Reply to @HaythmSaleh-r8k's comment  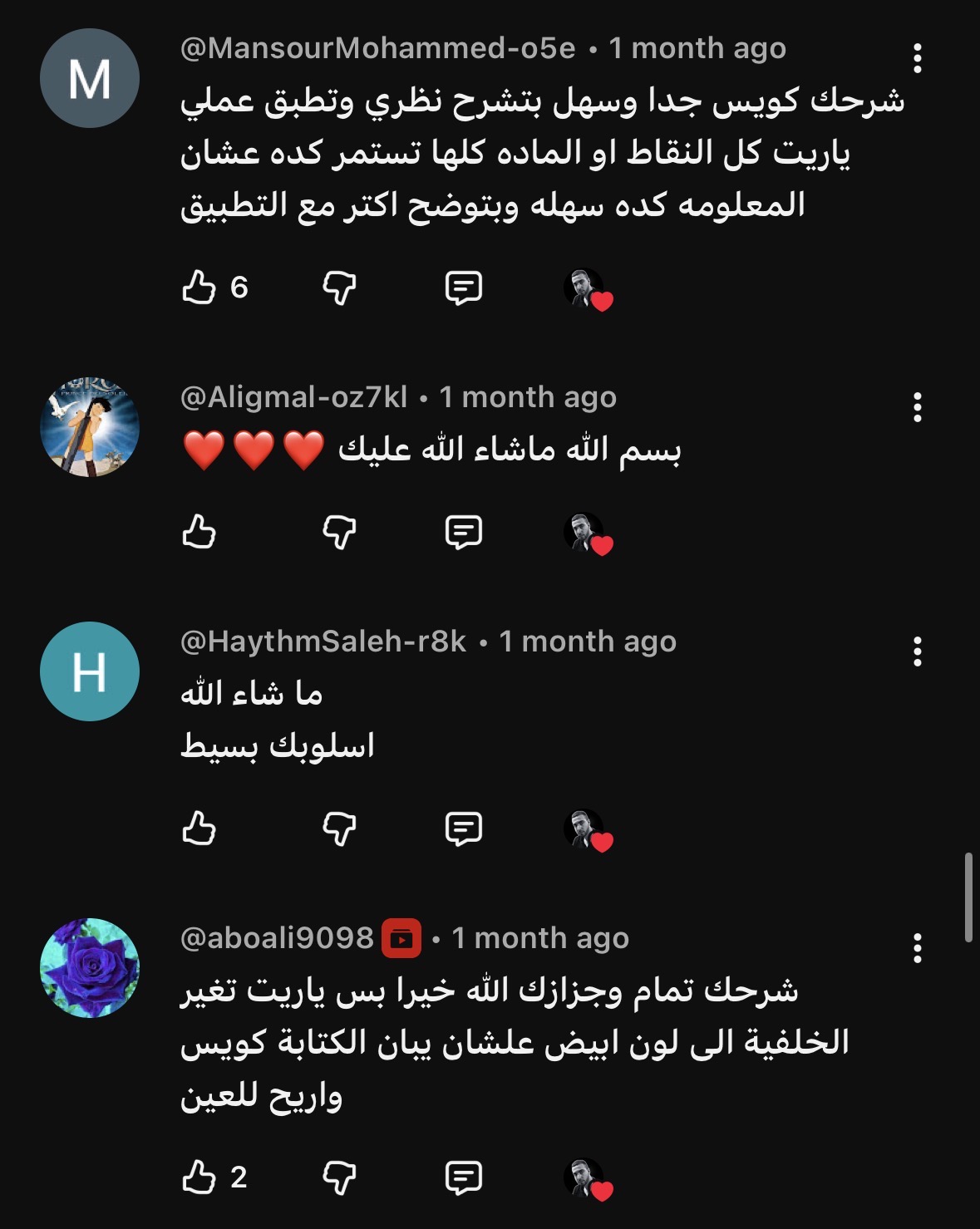pos(463,828)
